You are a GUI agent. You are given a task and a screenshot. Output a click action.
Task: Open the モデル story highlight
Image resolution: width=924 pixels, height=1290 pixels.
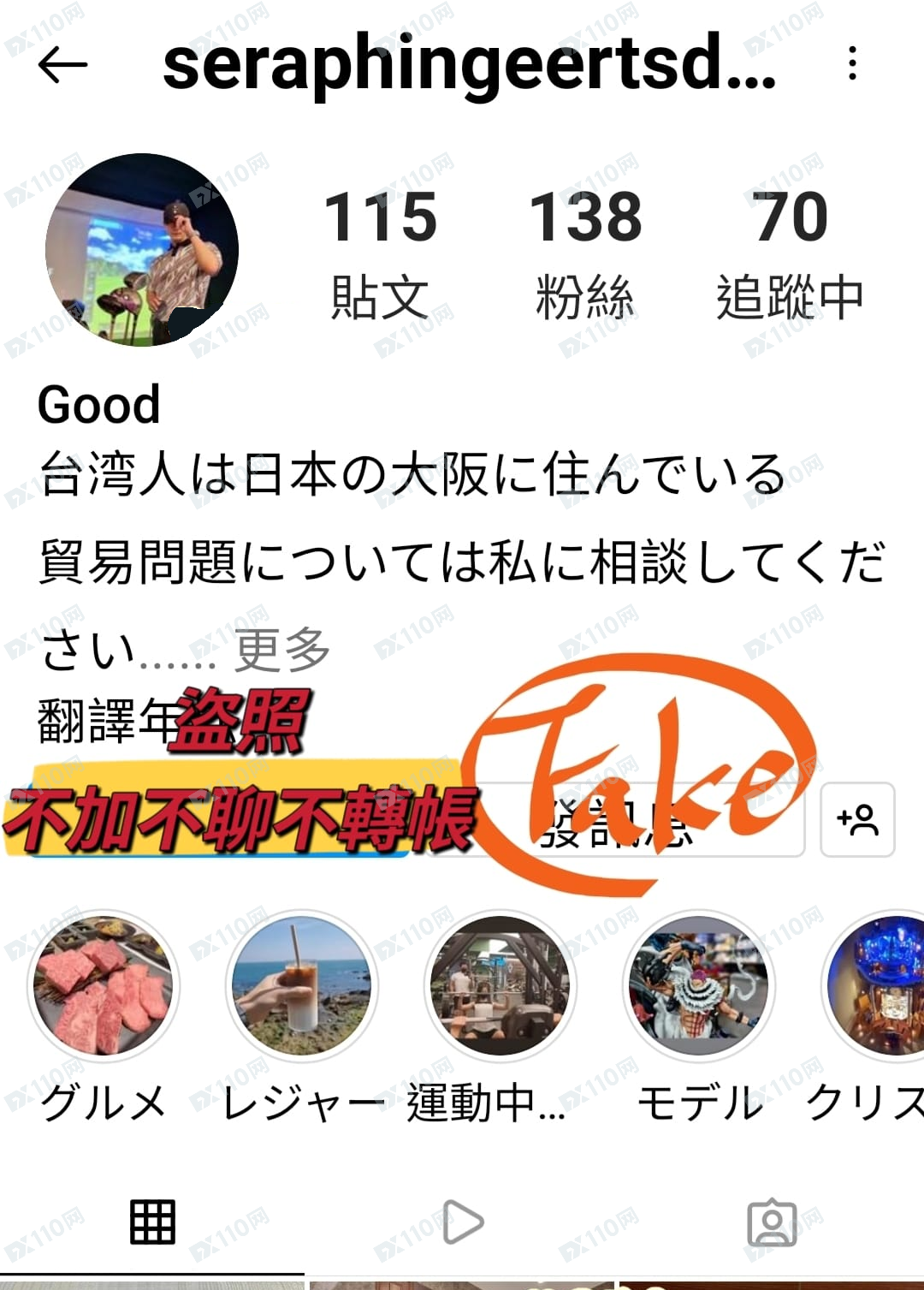pyautogui.click(x=699, y=985)
